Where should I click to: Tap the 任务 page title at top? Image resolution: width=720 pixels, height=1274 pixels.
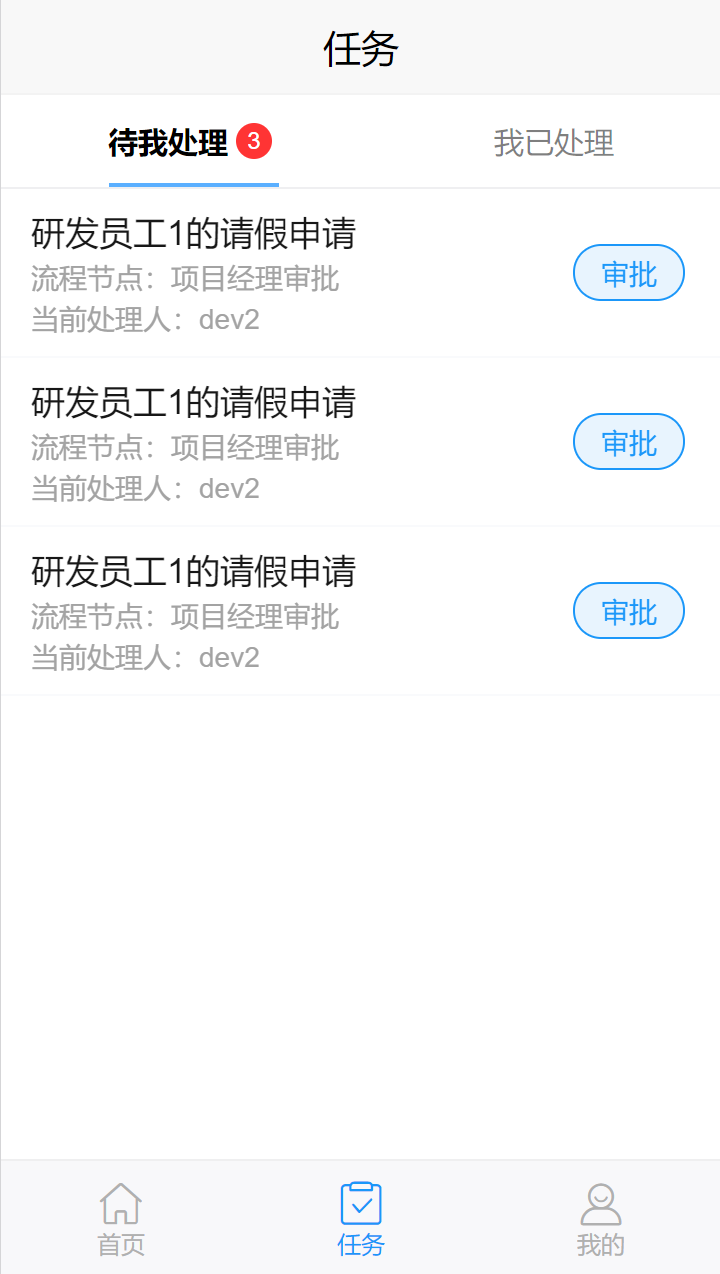pos(360,47)
